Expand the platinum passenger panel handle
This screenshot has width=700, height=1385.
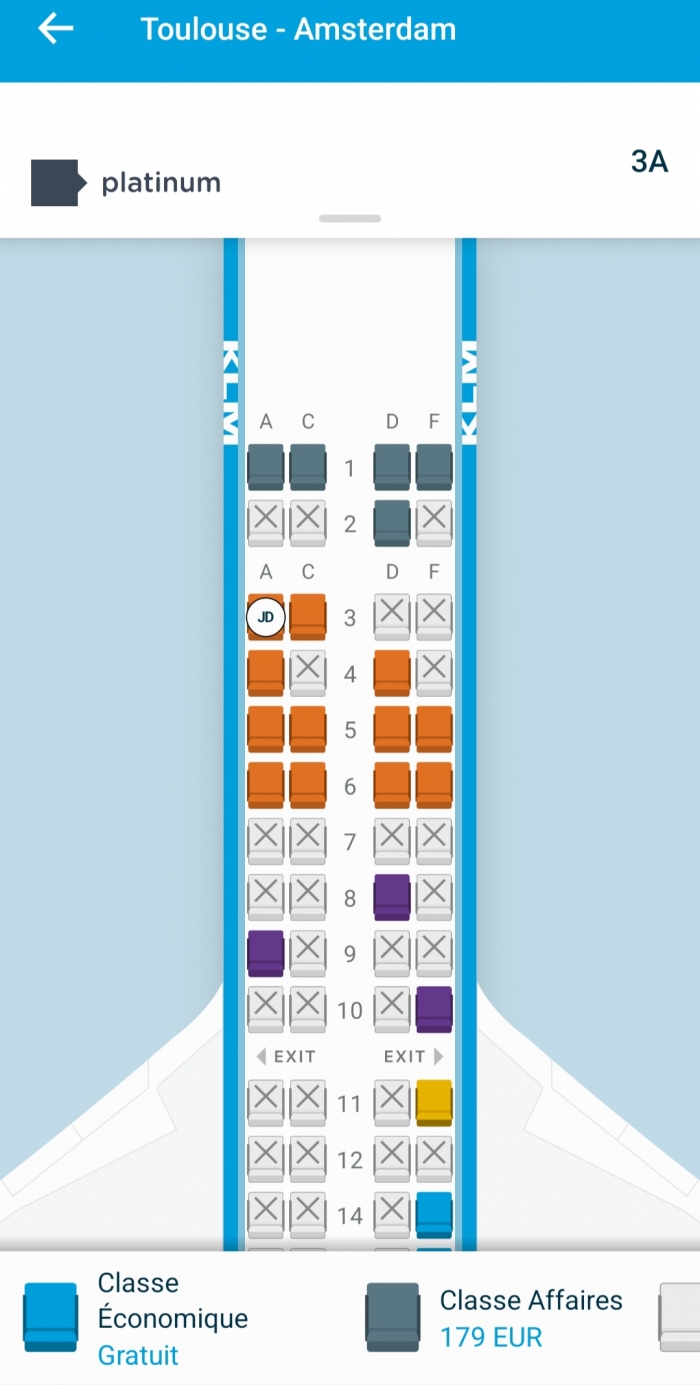click(350, 218)
